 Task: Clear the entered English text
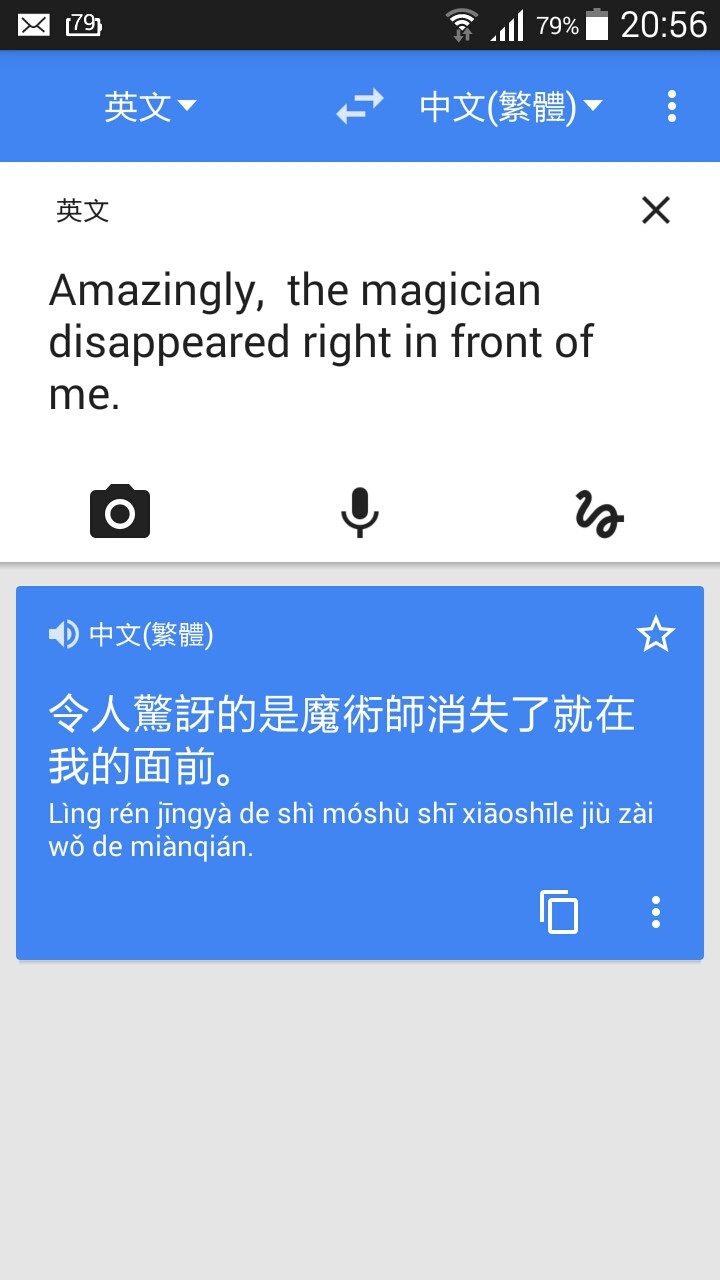pyautogui.click(x=656, y=210)
